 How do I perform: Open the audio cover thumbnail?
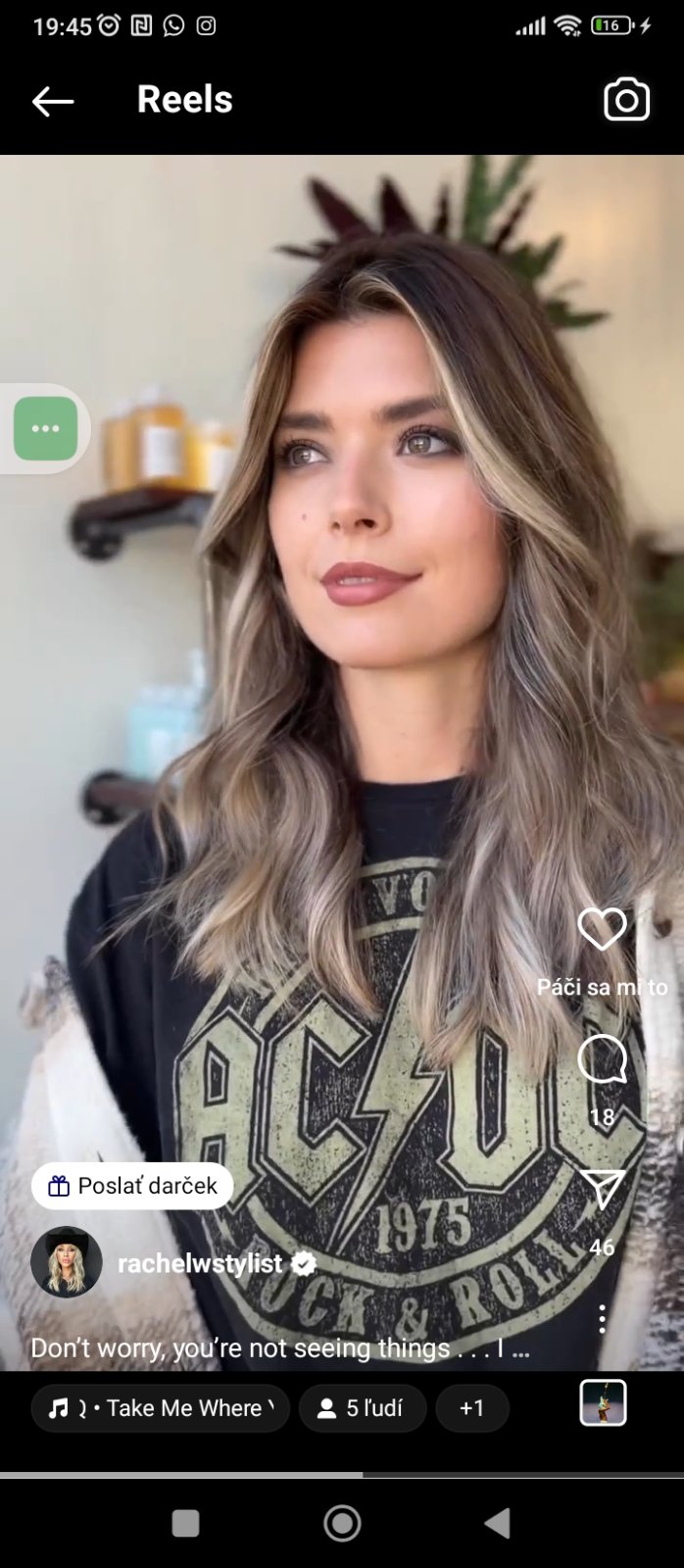coord(603,1402)
